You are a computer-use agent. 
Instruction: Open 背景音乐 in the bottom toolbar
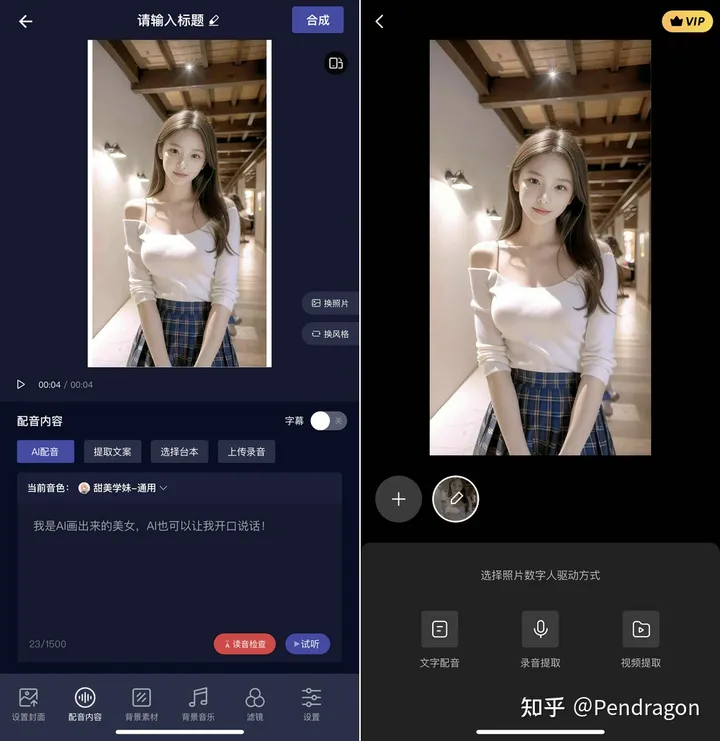pyautogui.click(x=198, y=704)
